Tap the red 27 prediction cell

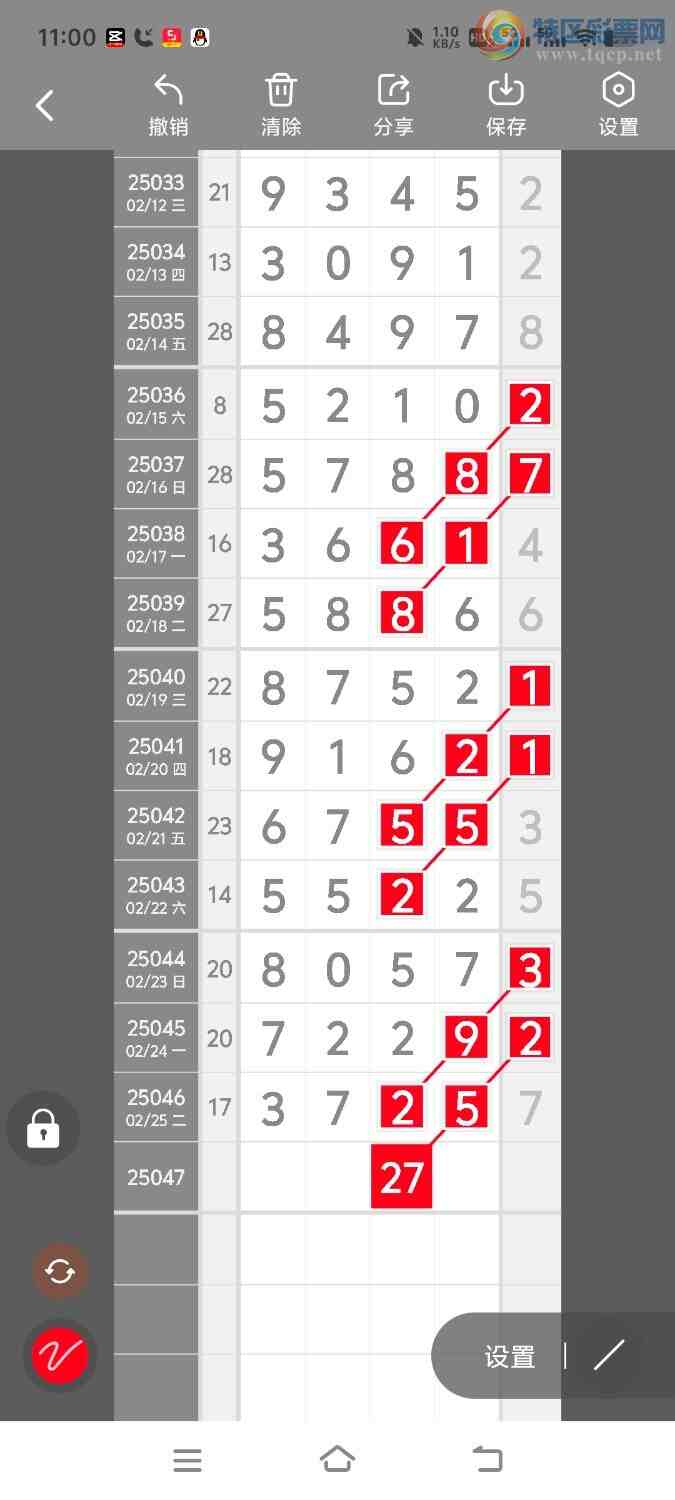click(x=402, y=1177)
